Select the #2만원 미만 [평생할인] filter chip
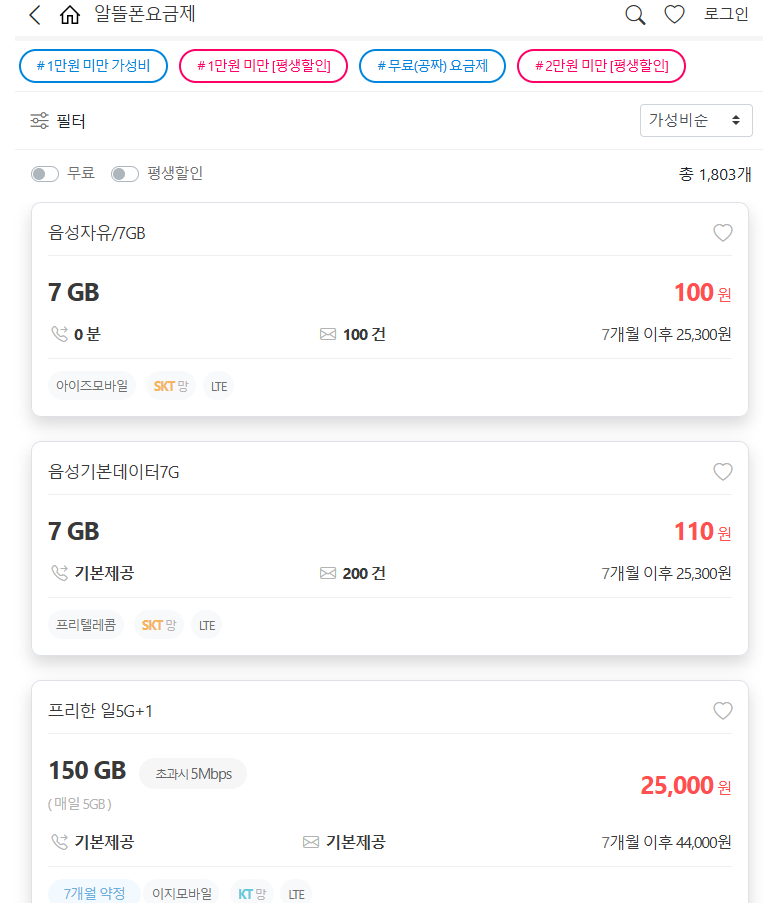Viewport: 763px width, 903px height. pos(601,66)
